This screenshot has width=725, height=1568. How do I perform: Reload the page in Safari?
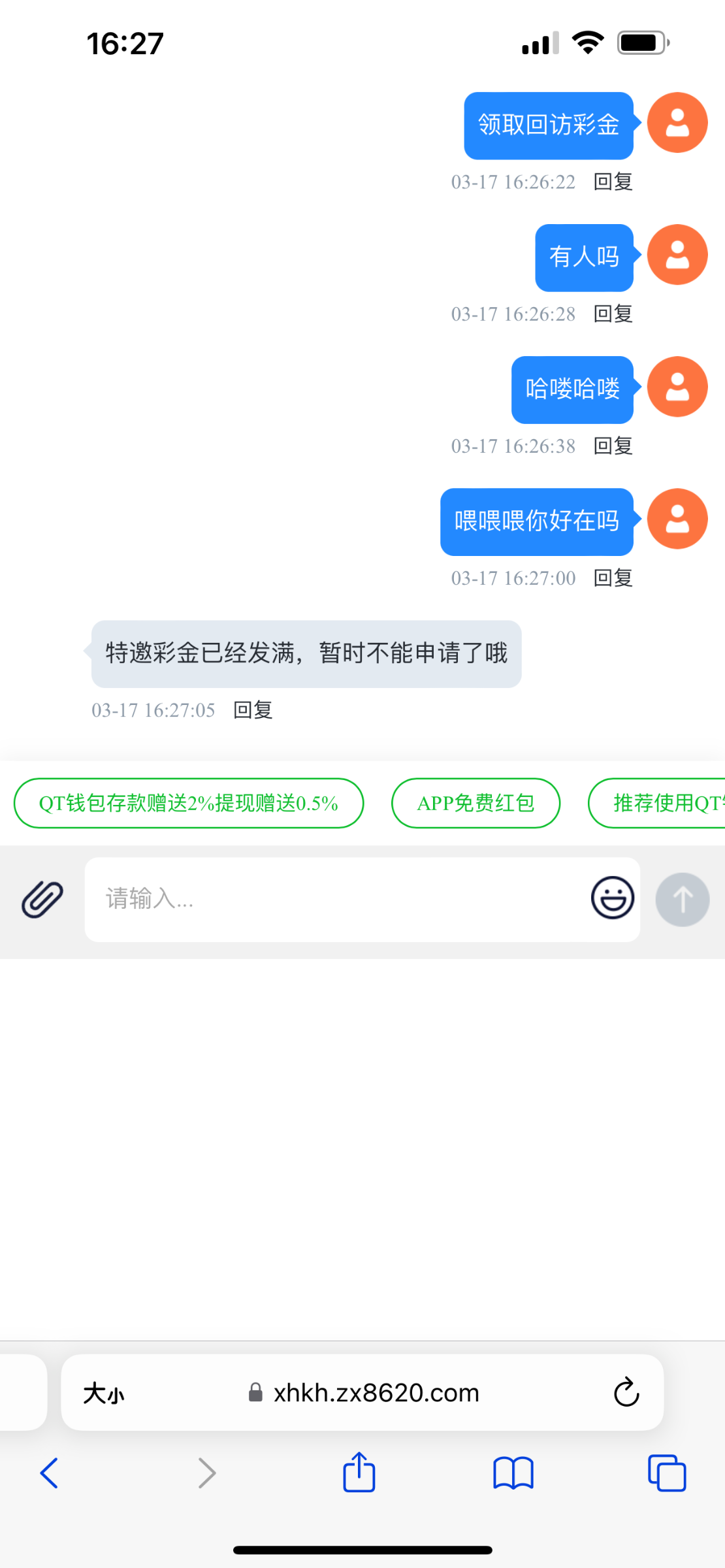coord(626,1392)
